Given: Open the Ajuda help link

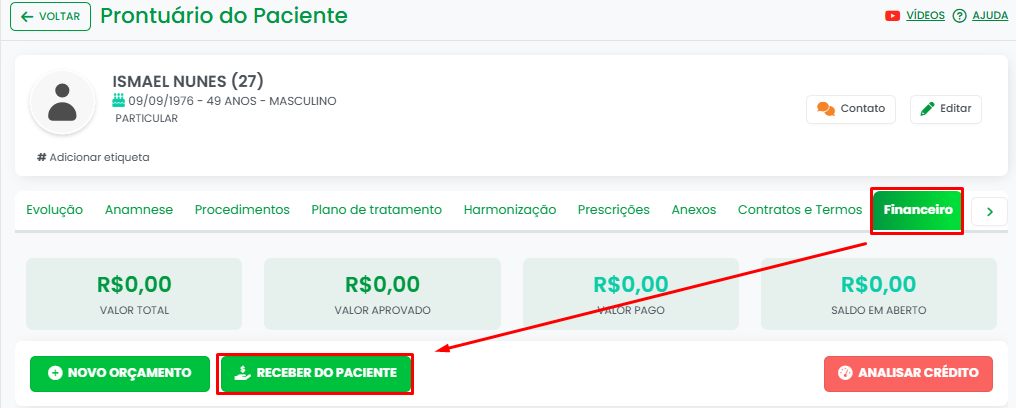Looking at the screenshot, I should pos(989,16).
